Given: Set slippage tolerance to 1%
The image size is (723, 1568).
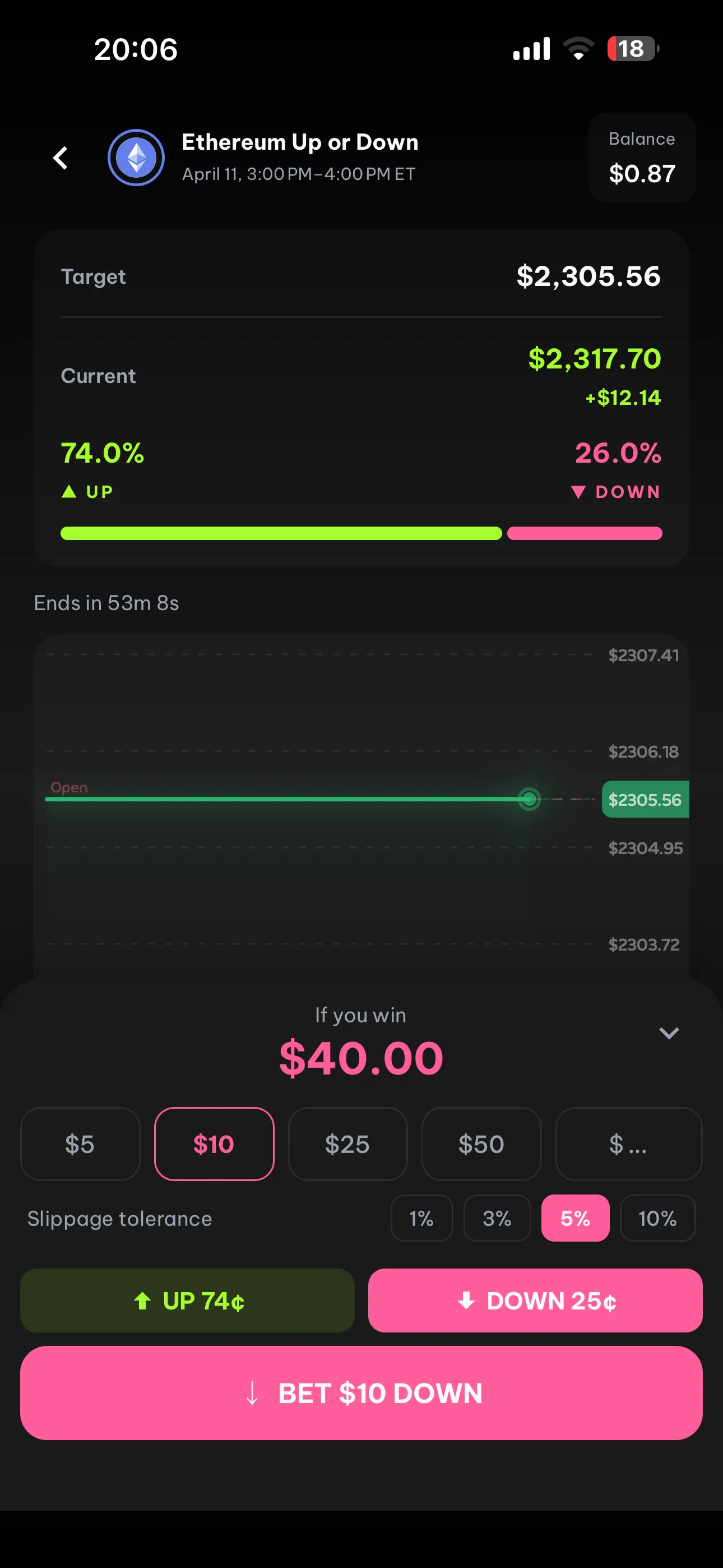Looking at the screenshot, I should tap(421, 1218).
